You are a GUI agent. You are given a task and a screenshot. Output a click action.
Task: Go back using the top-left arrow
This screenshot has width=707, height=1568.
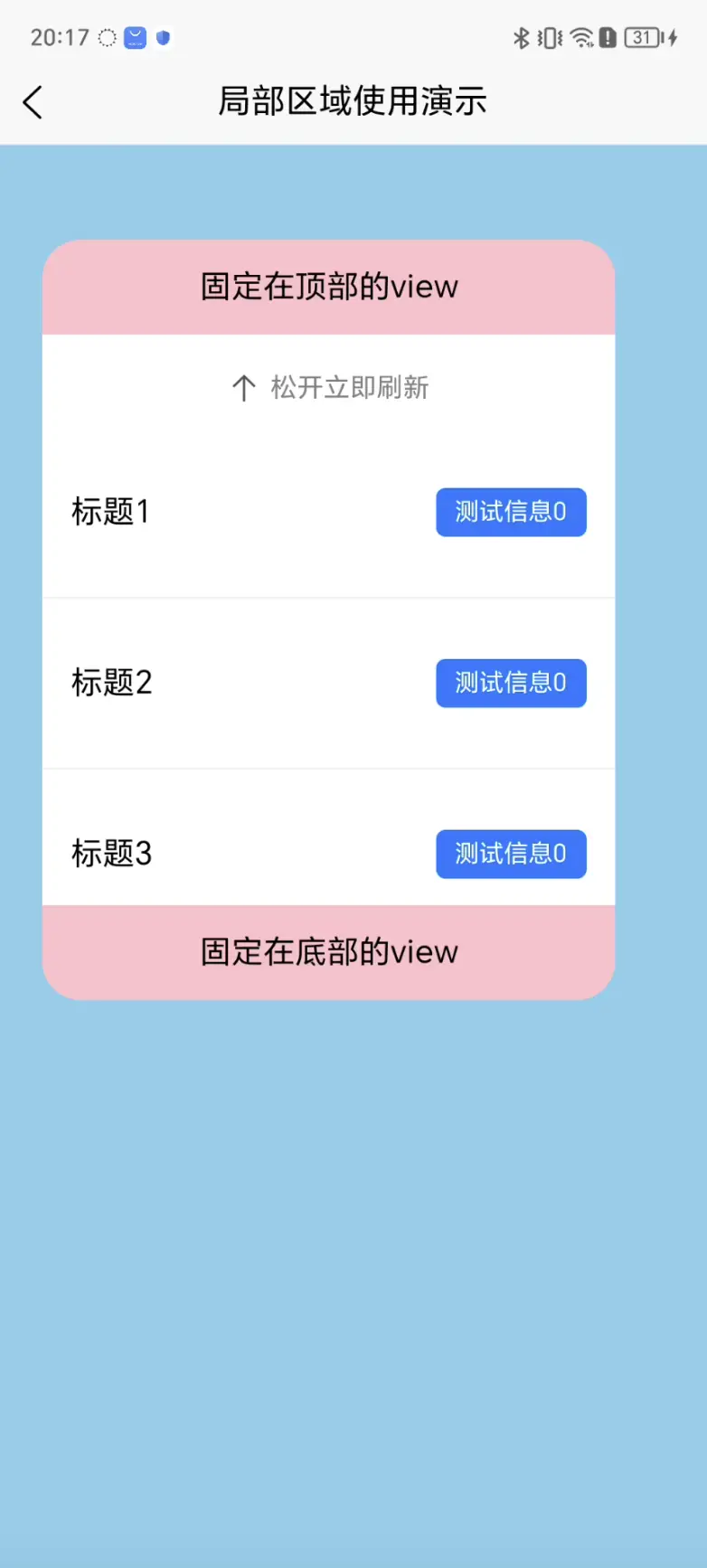point(33,102)
